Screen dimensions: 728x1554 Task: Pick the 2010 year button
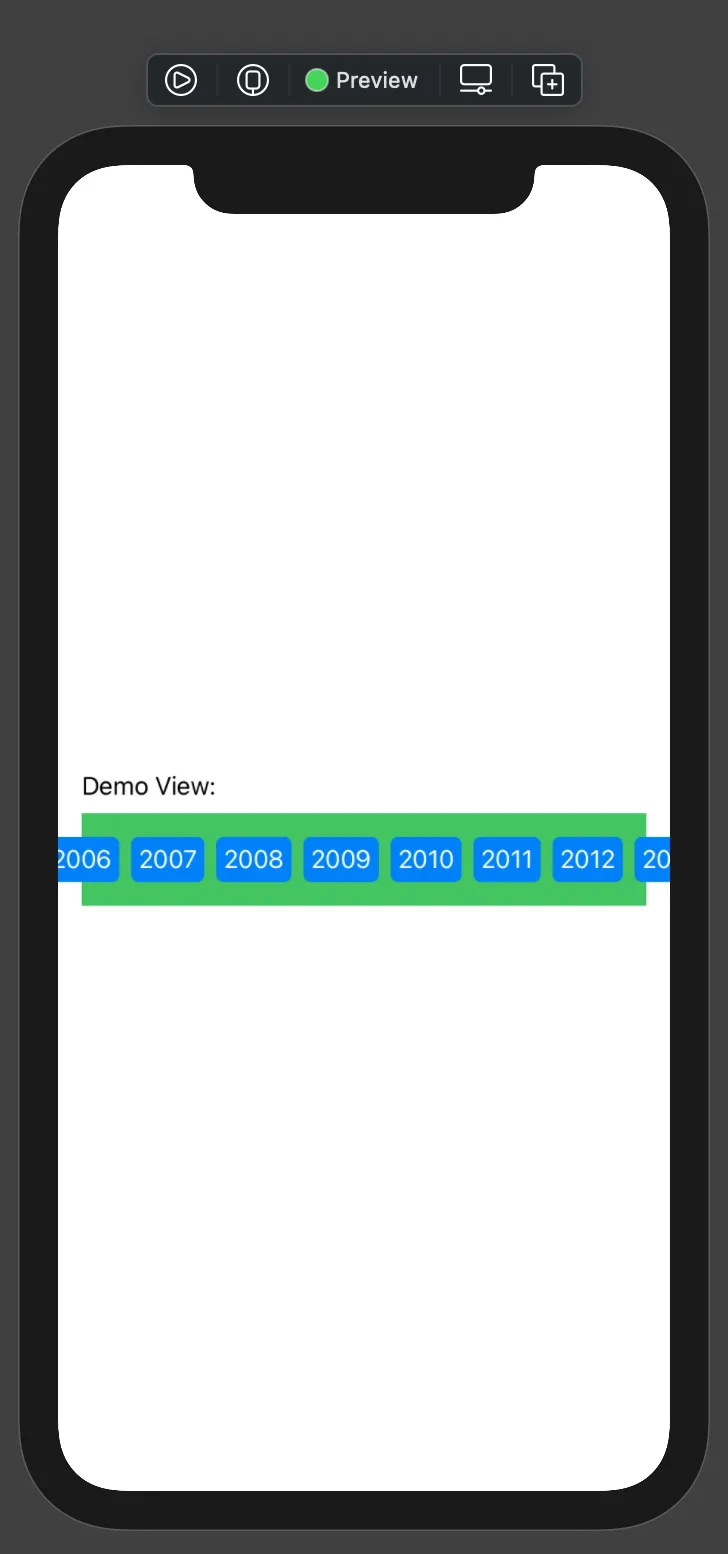(426, 859)
